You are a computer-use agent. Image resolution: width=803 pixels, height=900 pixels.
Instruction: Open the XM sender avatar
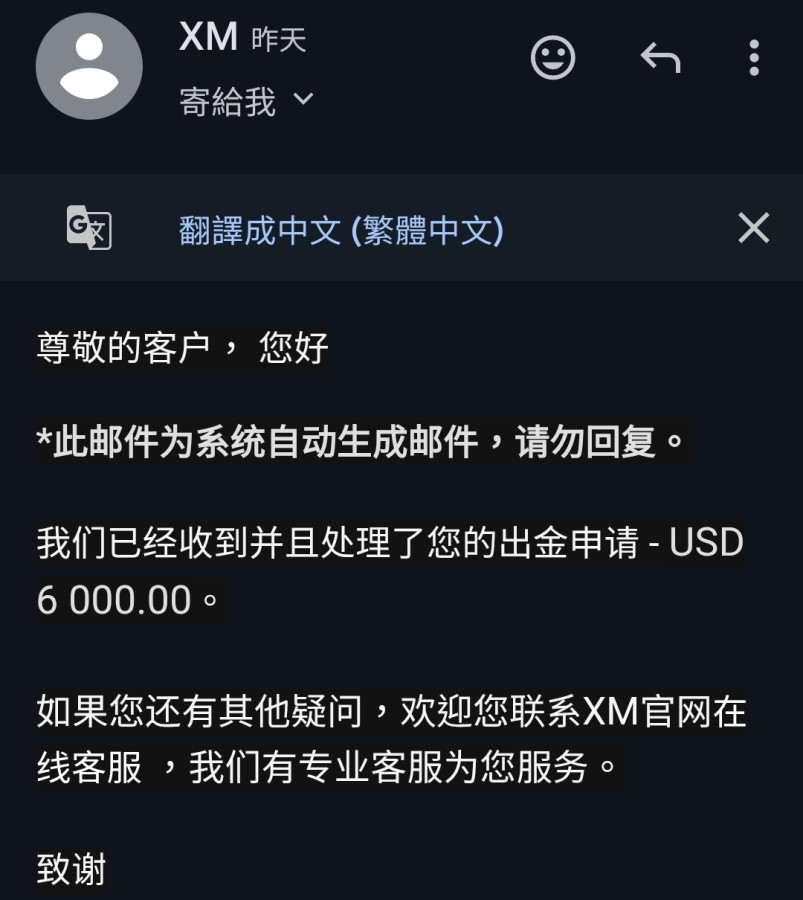89,66
